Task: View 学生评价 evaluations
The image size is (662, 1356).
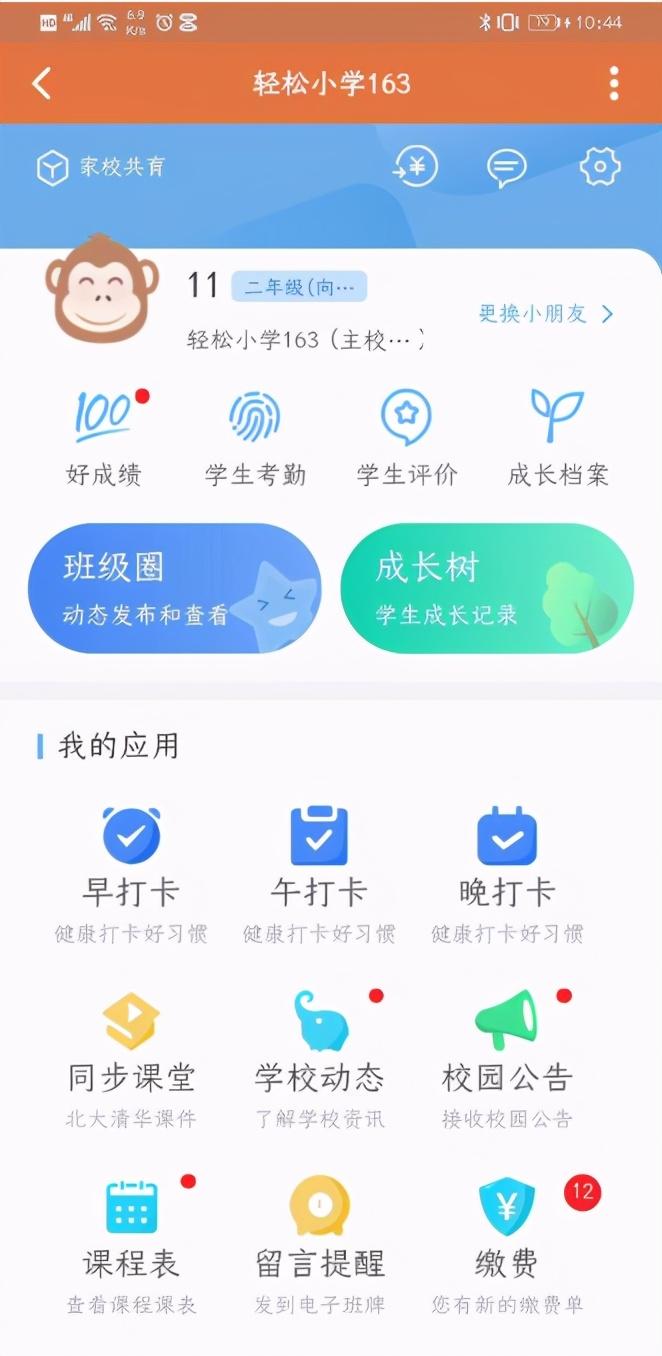Action: click(407, 438)
